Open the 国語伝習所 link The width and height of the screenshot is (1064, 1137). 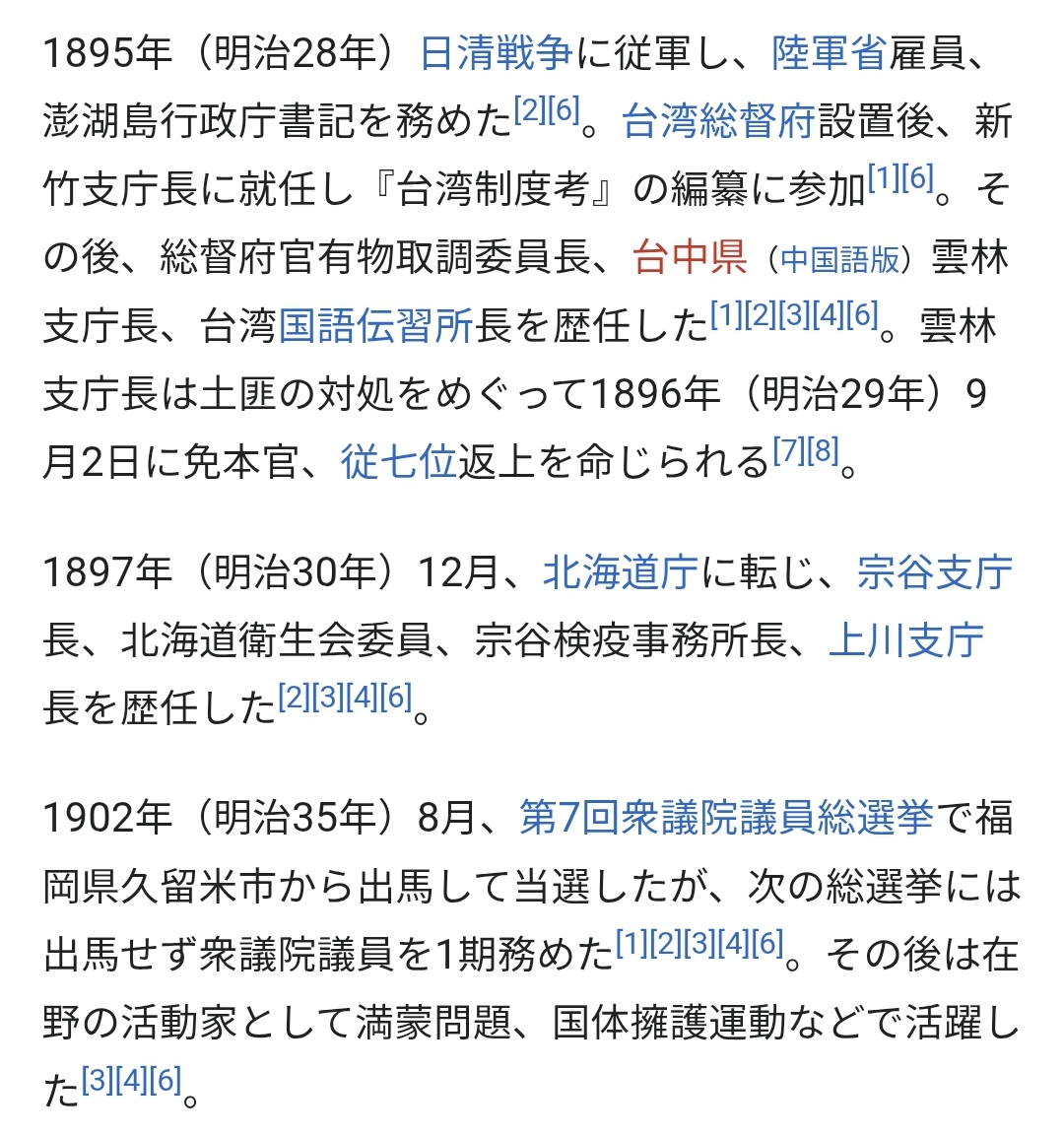point(376,325)
